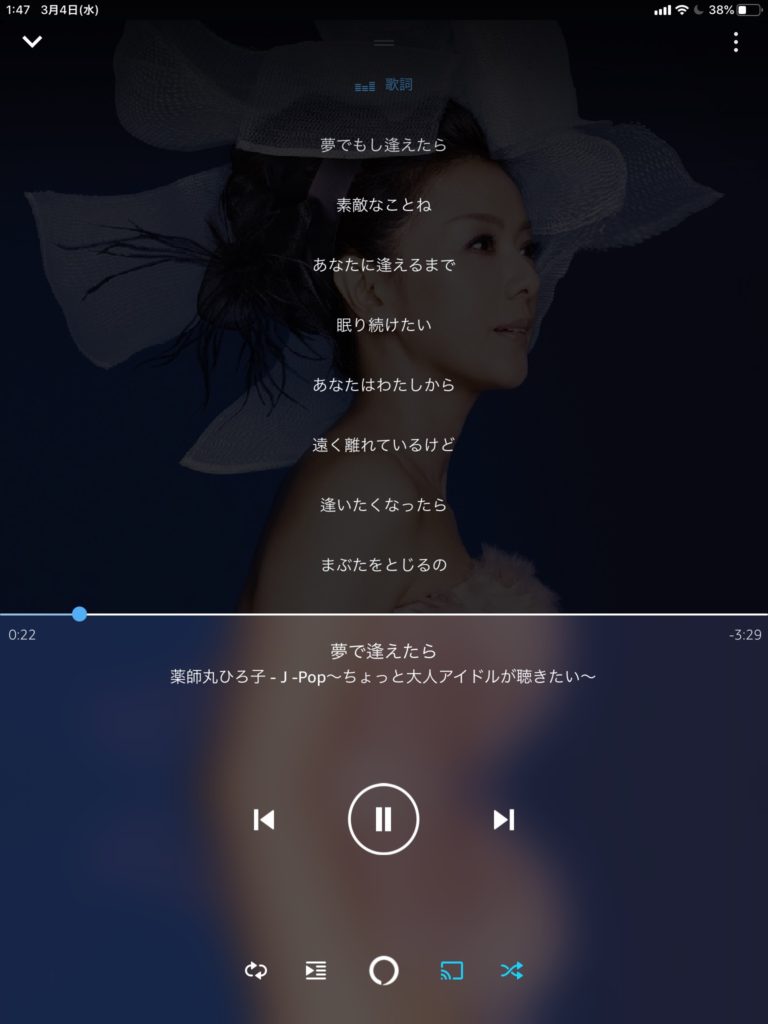Activate the Alexa voice button
This screenshot has height=1024, width=768.
click(x=383, y=970)
